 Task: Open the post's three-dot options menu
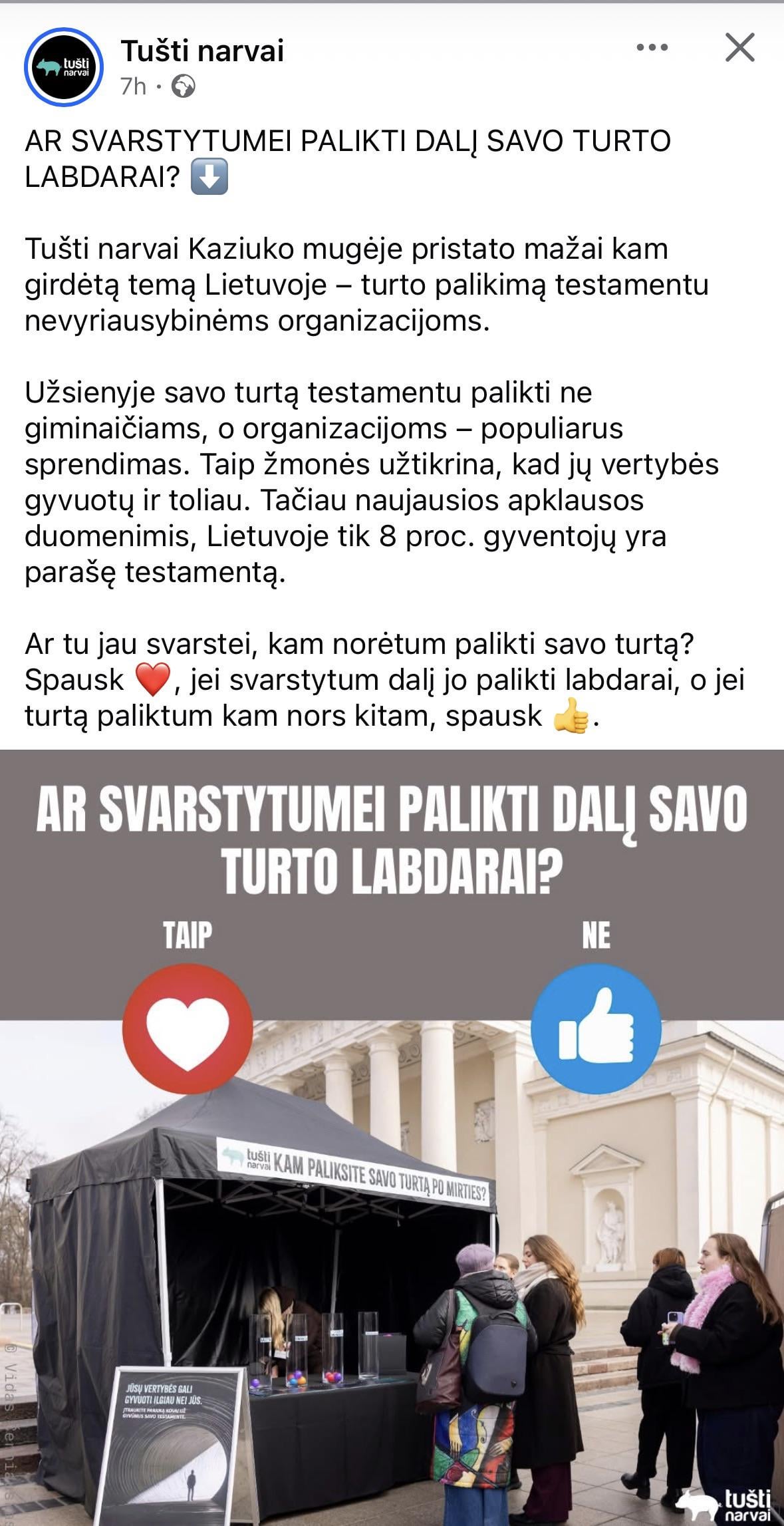[x=652, y=48]
